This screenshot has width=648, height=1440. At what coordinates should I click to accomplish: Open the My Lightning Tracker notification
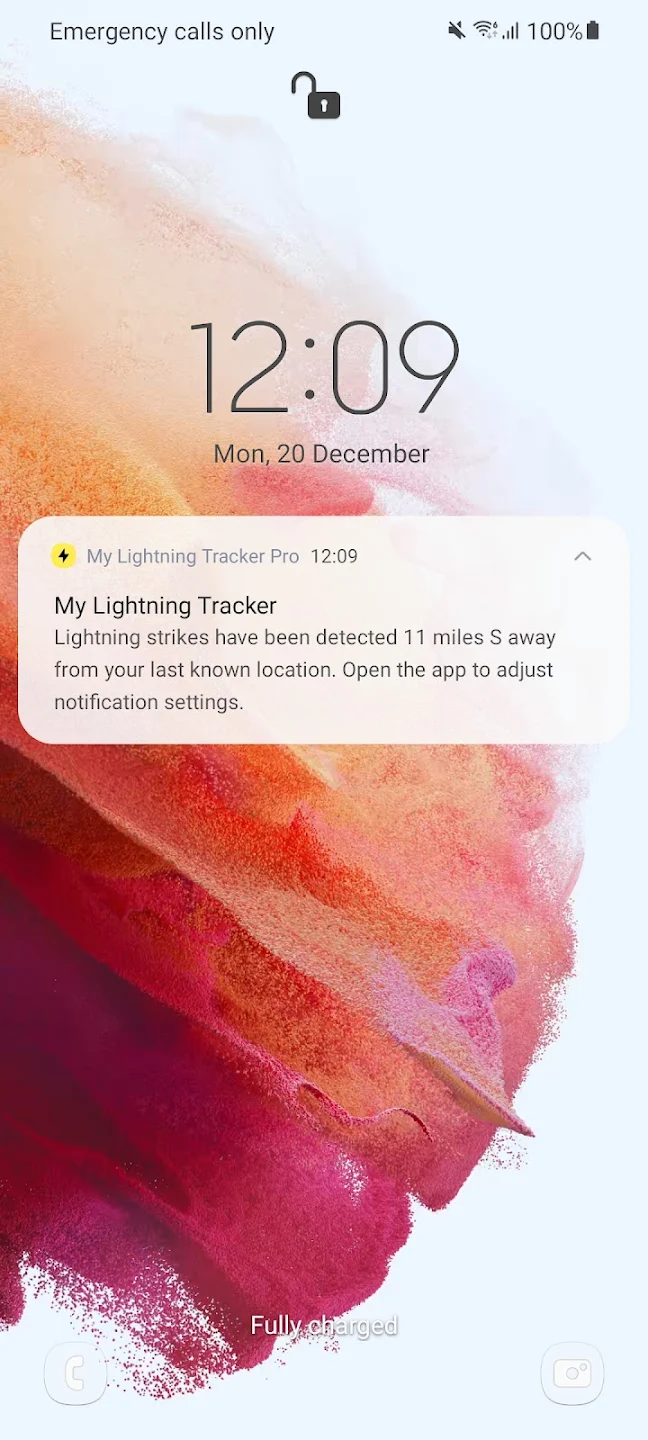323,630
